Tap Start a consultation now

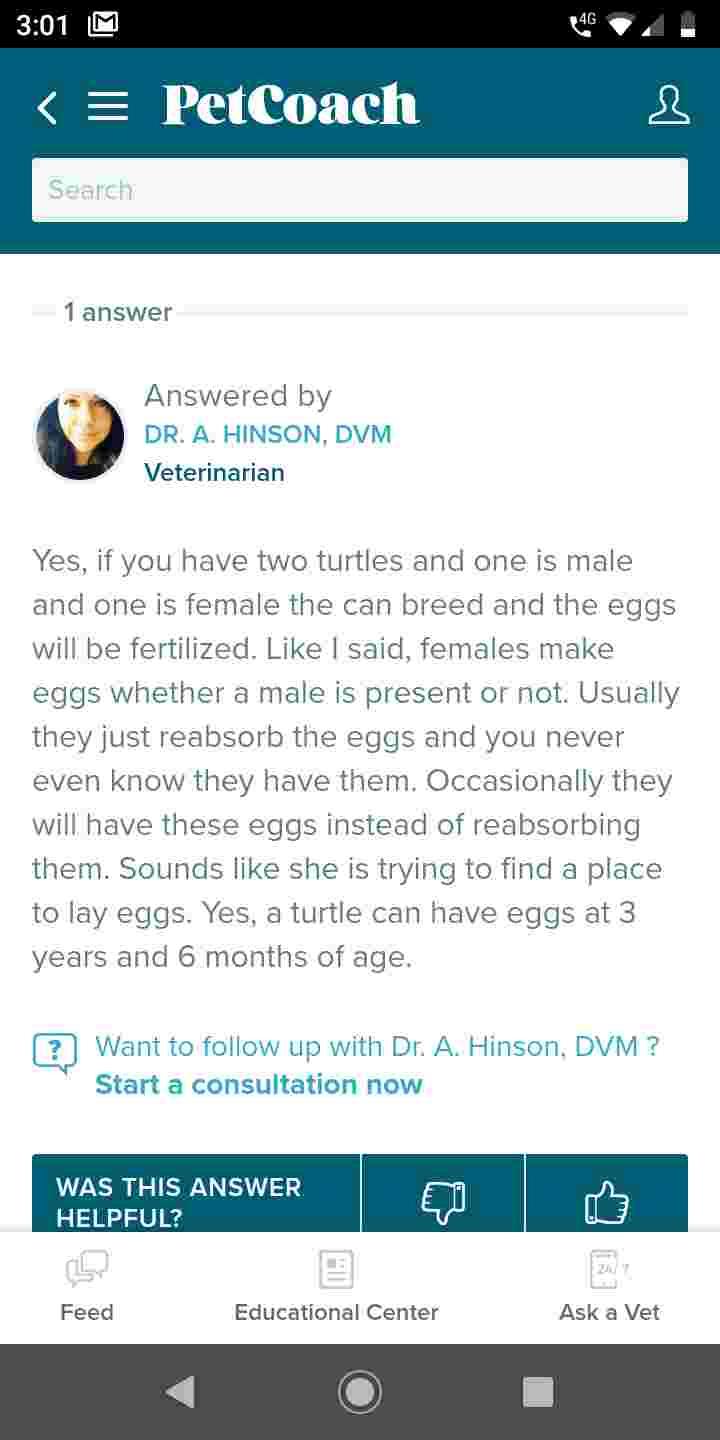(258, 1084)
